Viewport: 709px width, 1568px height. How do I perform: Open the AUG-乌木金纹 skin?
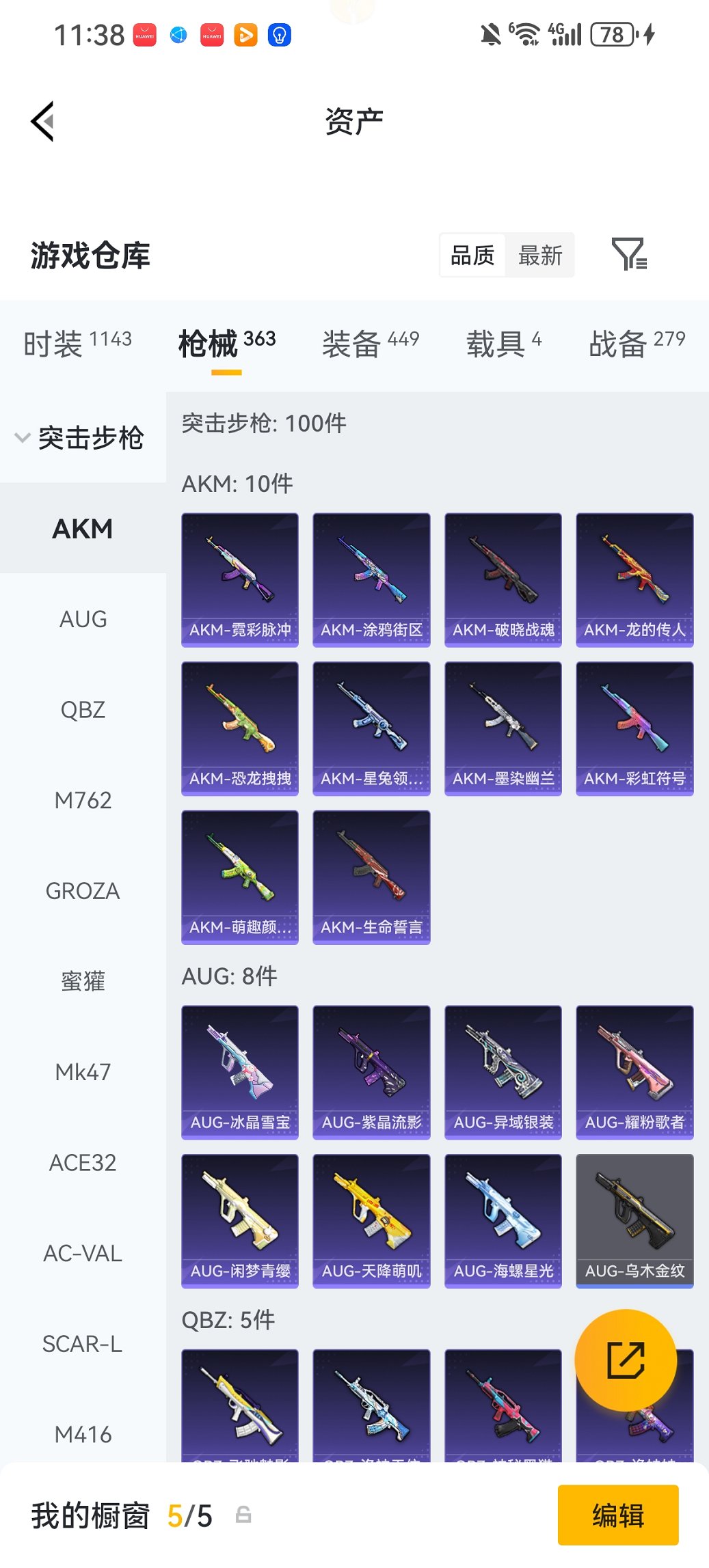634,1220
